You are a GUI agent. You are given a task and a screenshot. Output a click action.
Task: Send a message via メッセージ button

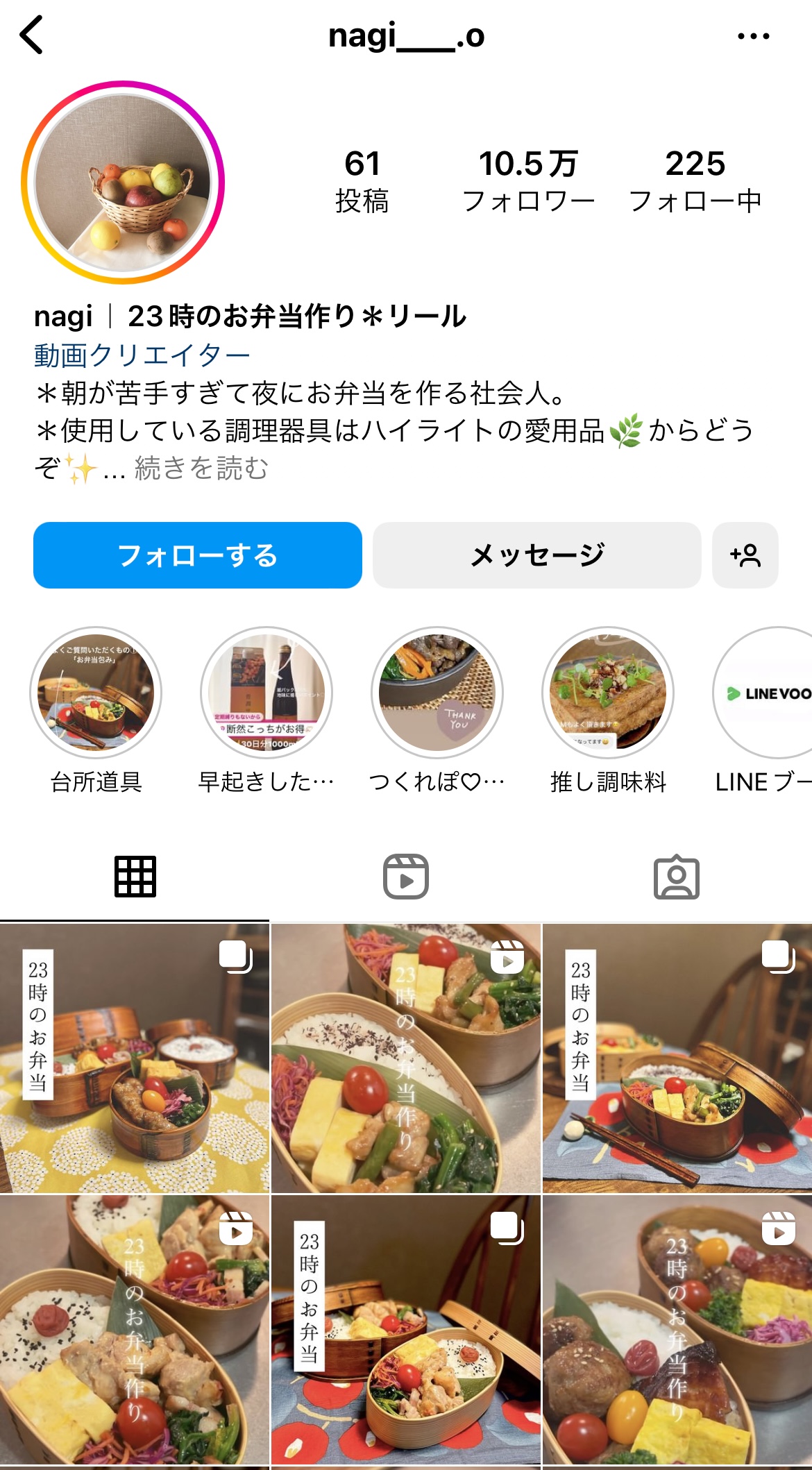(x=536, y=555)
